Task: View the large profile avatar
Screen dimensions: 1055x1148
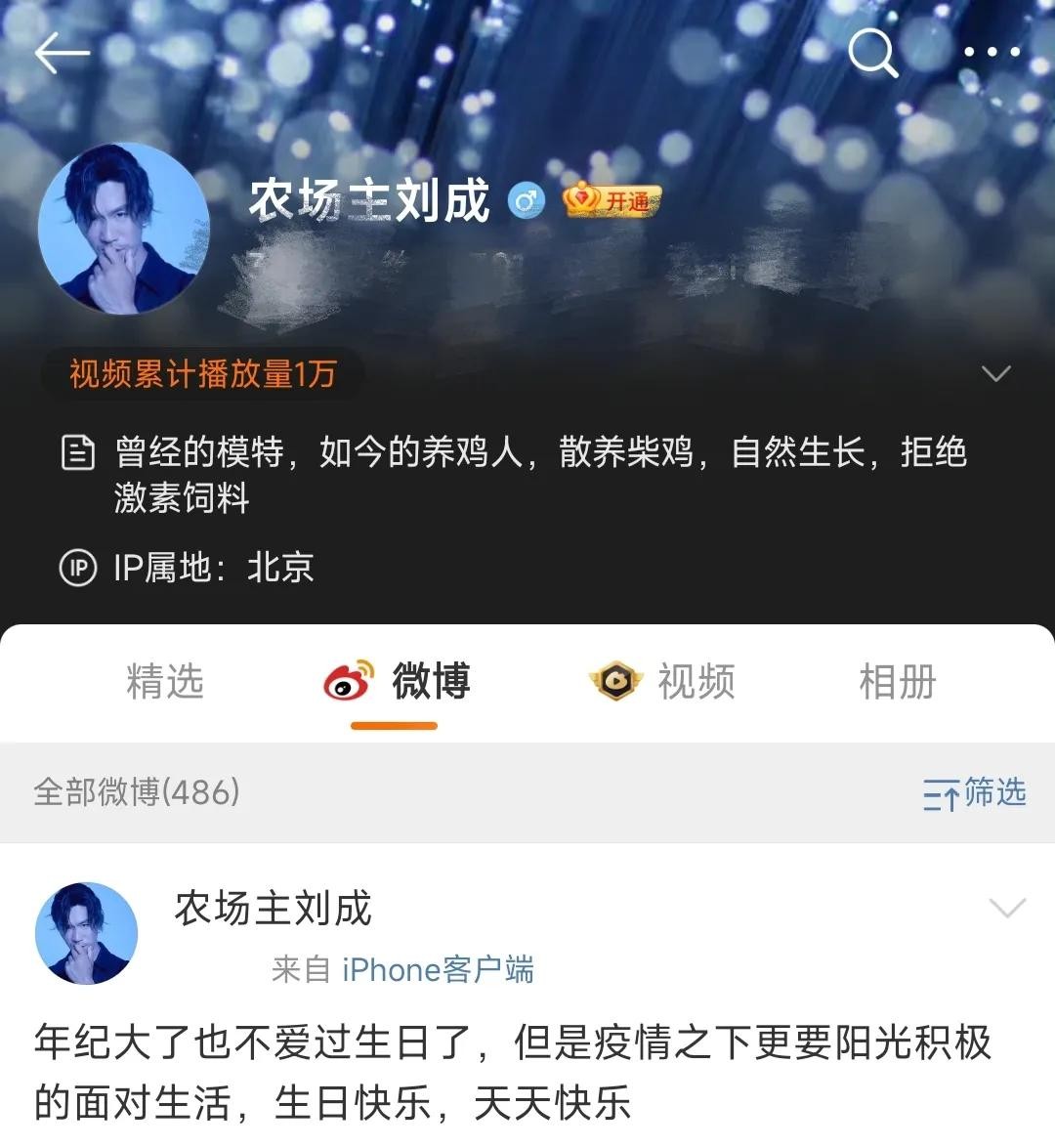Action: 123,230
